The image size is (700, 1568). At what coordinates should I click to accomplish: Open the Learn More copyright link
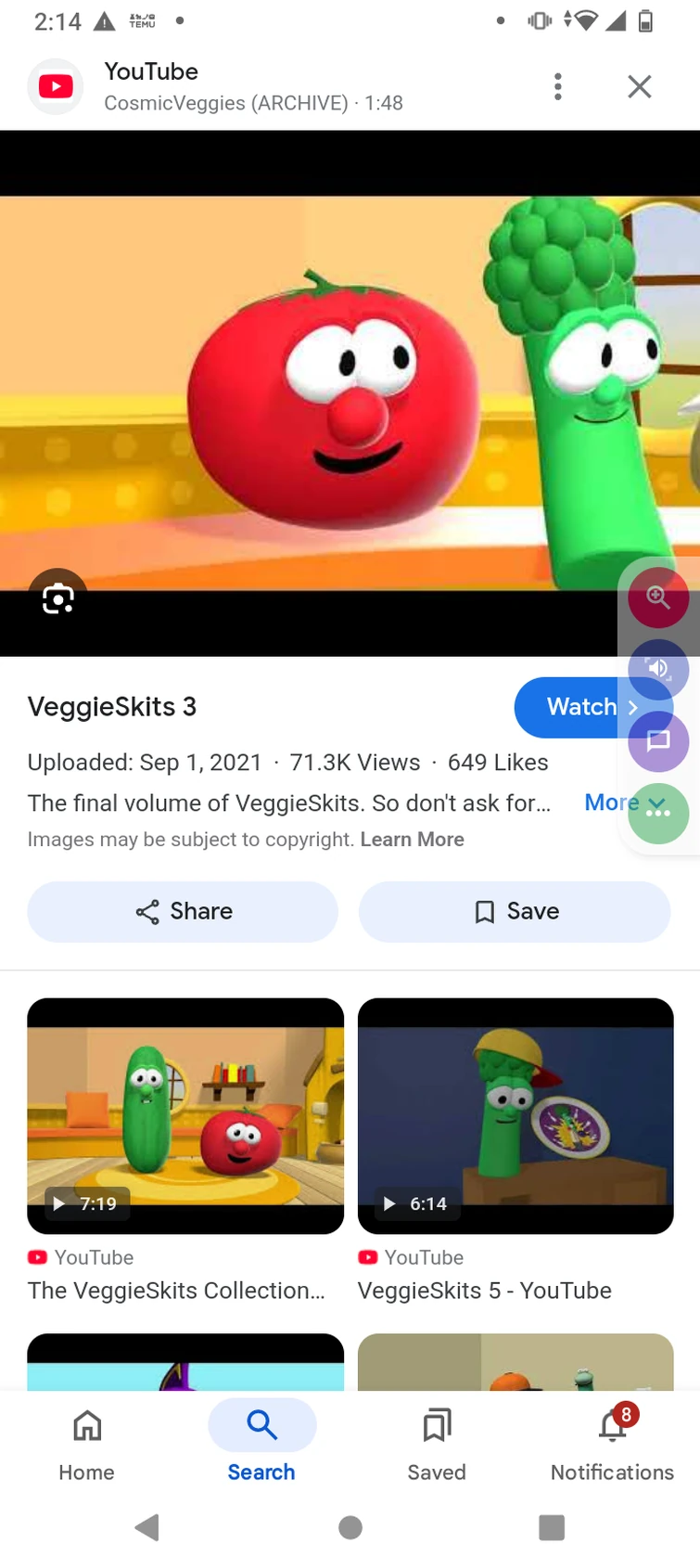coord(412,839)
